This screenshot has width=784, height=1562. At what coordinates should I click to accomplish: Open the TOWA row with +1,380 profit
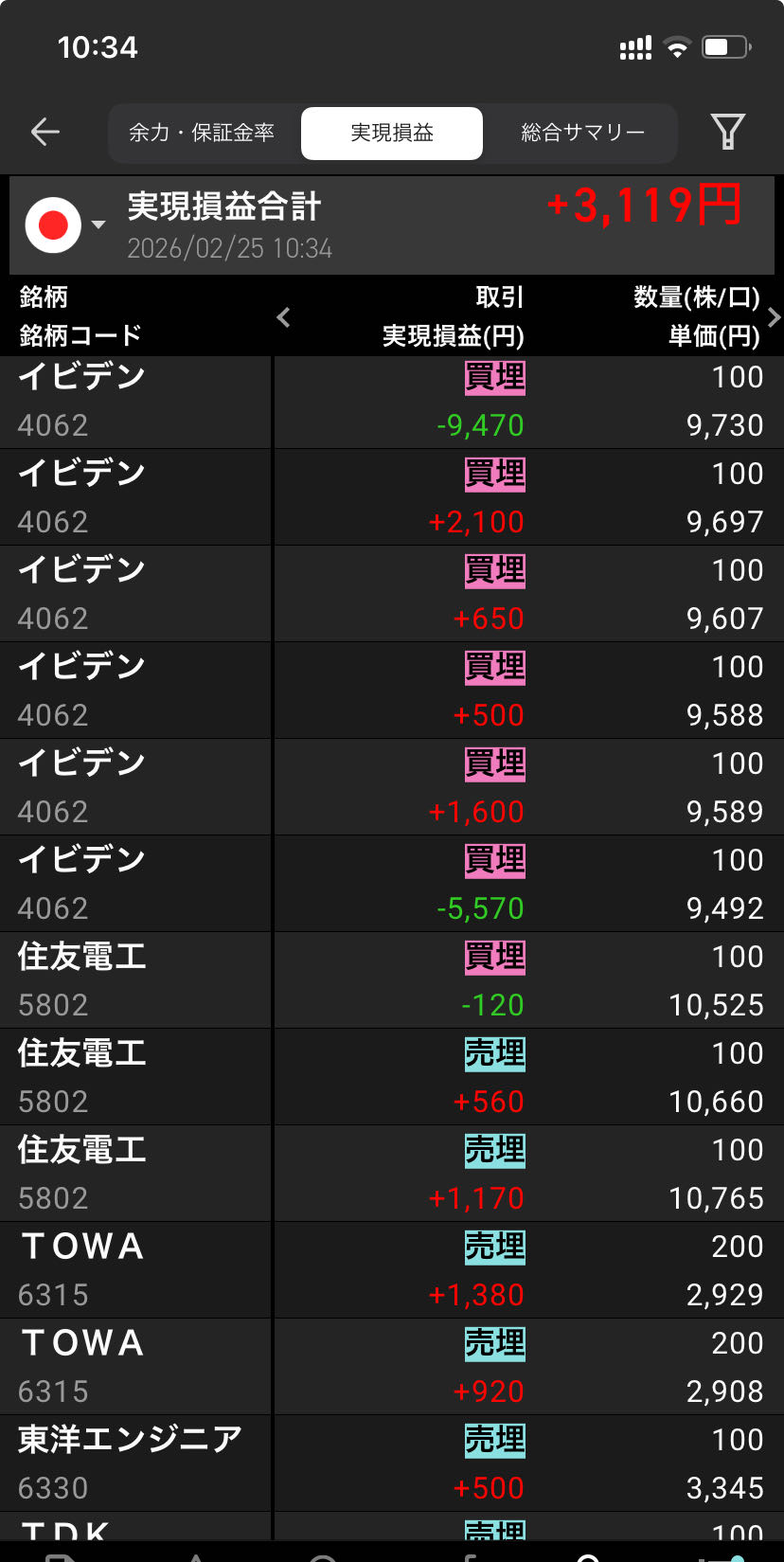click(392, 1270)
